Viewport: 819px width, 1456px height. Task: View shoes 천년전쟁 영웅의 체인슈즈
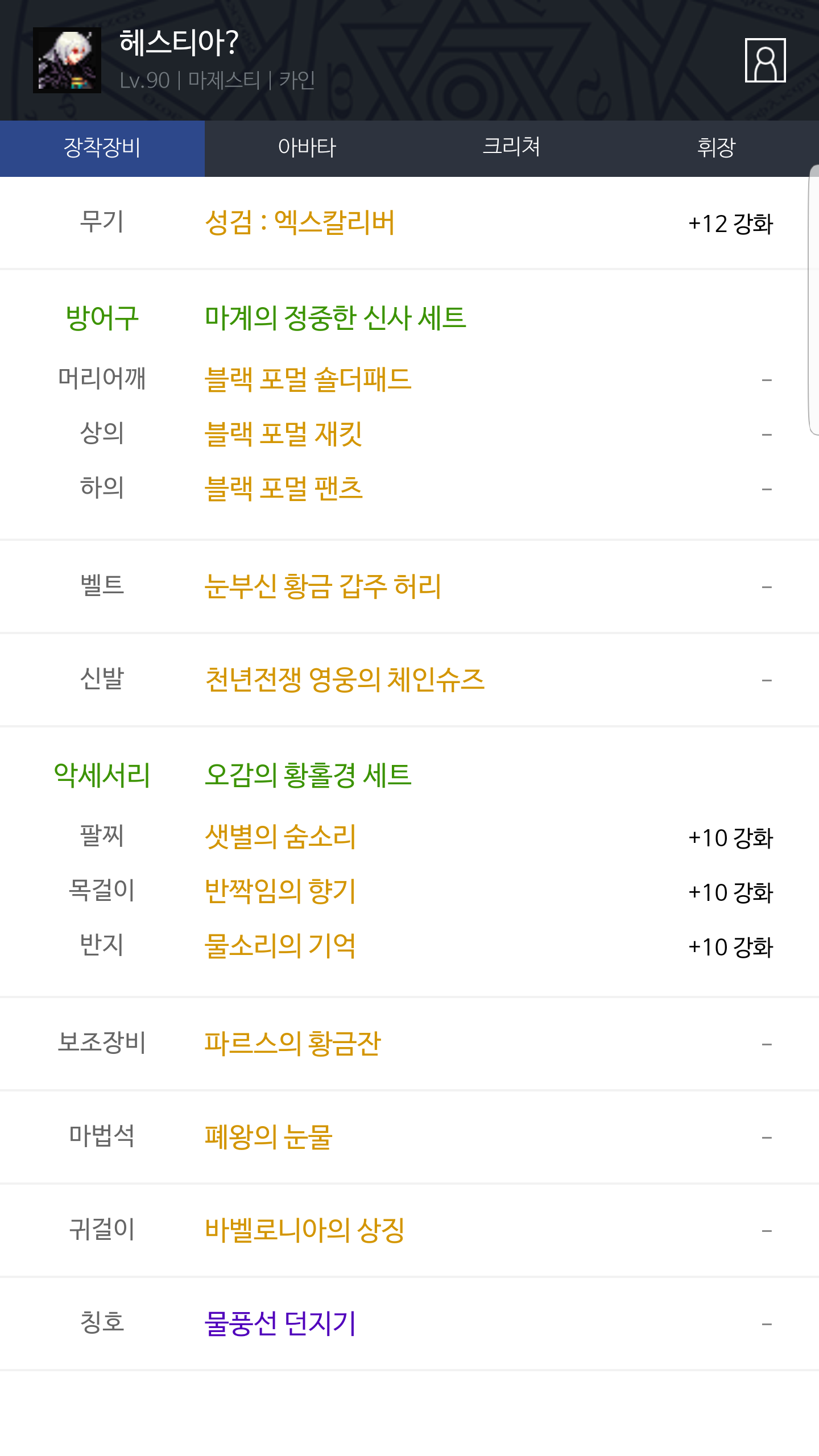tap(345, 680)
